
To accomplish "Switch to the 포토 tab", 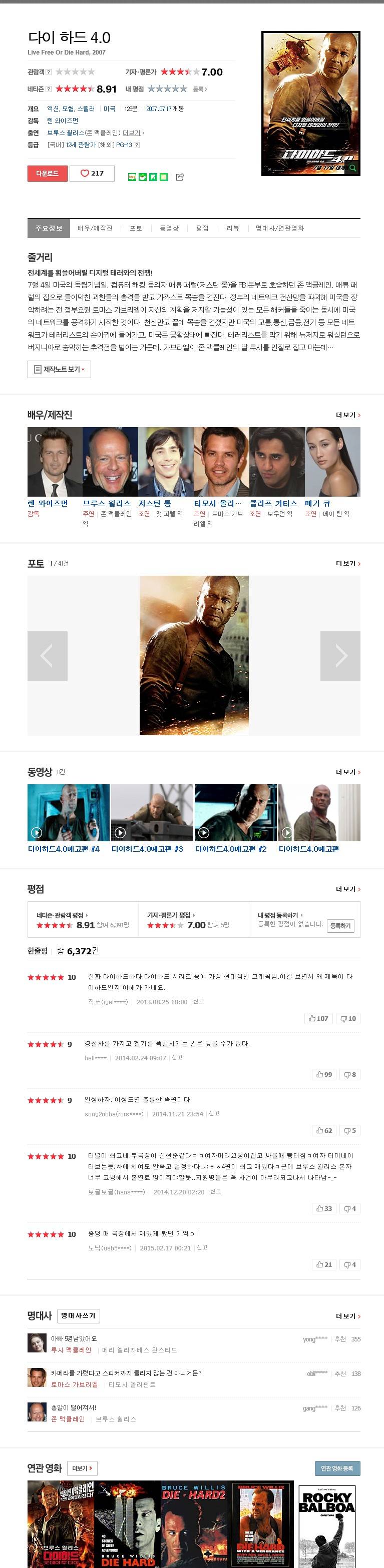I will click(x=136, y=228).
